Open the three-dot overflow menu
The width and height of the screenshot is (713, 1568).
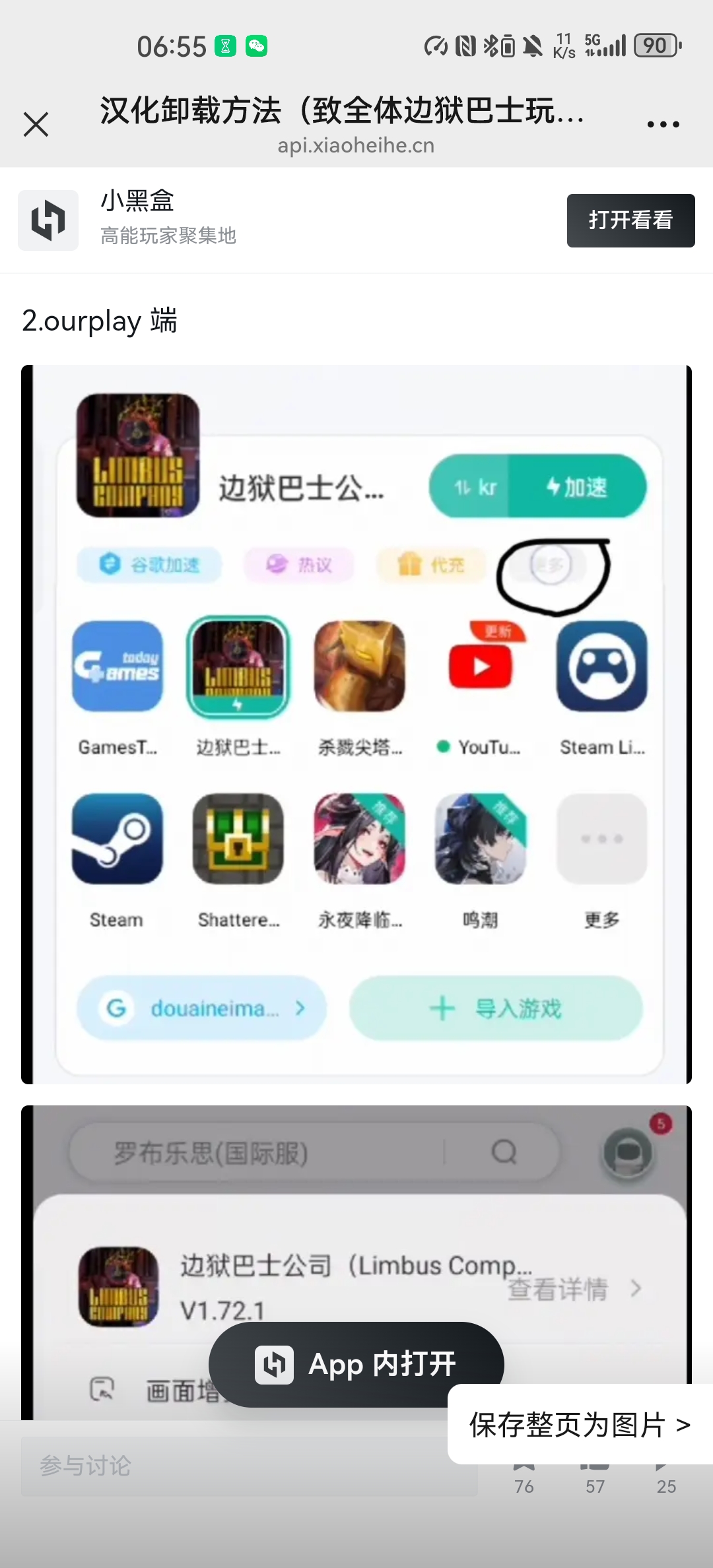[x=663, y=124]
